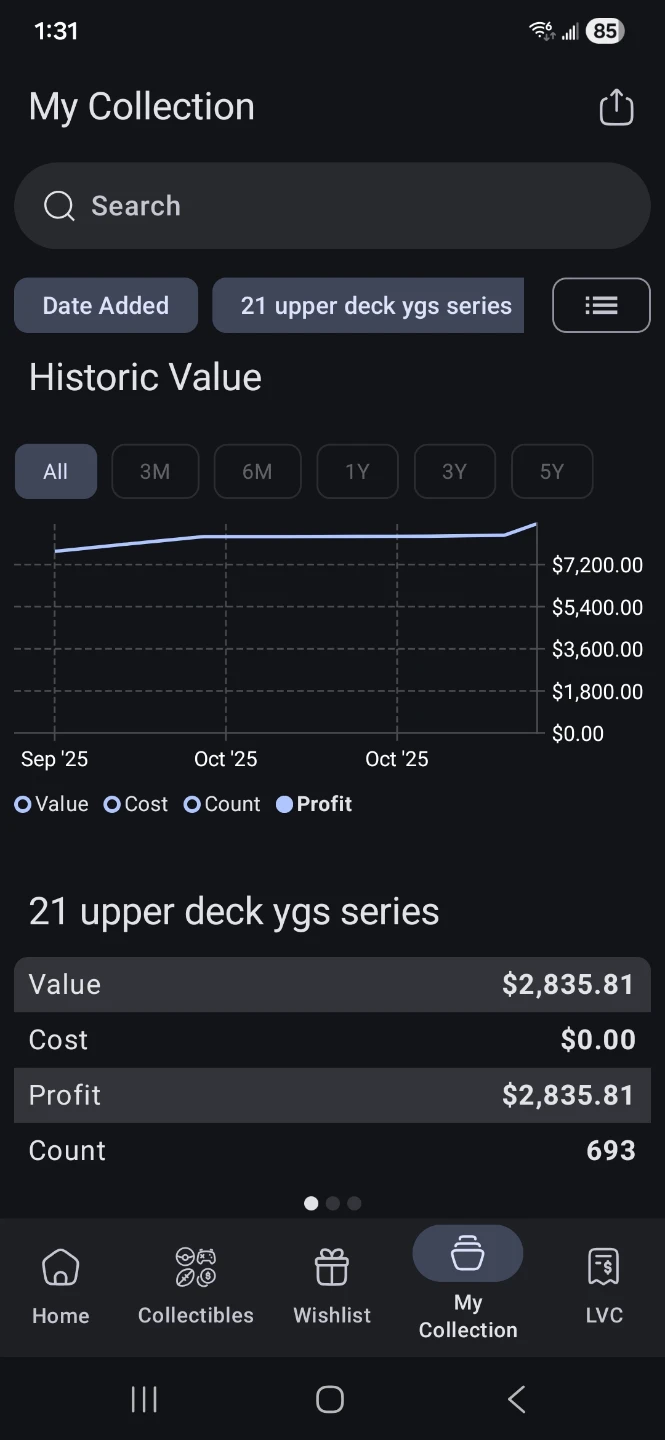Tap the system back button
This screenshot has width=665, height=1440.
pos(516,1399)
